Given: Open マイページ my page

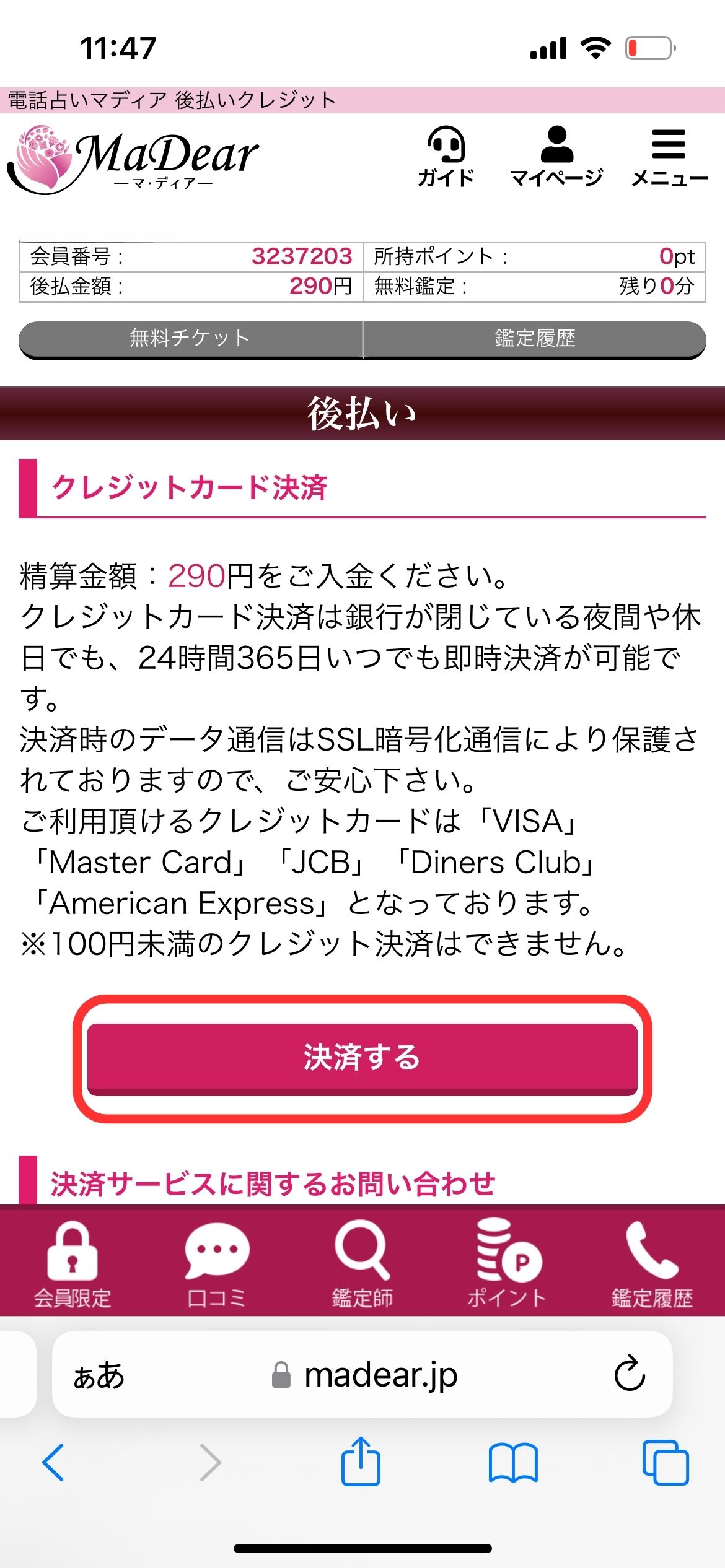Looking at the screenshot, I should pyautogui.click(x=556, y=156).
